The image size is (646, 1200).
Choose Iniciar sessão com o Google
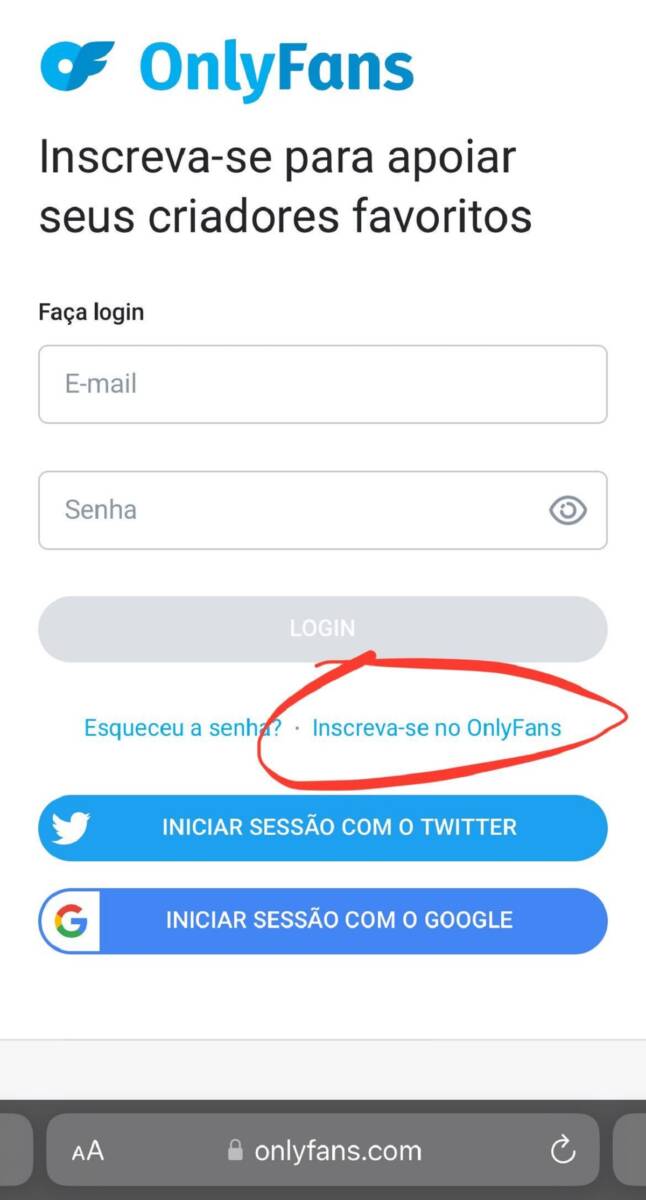pos(322,920)
